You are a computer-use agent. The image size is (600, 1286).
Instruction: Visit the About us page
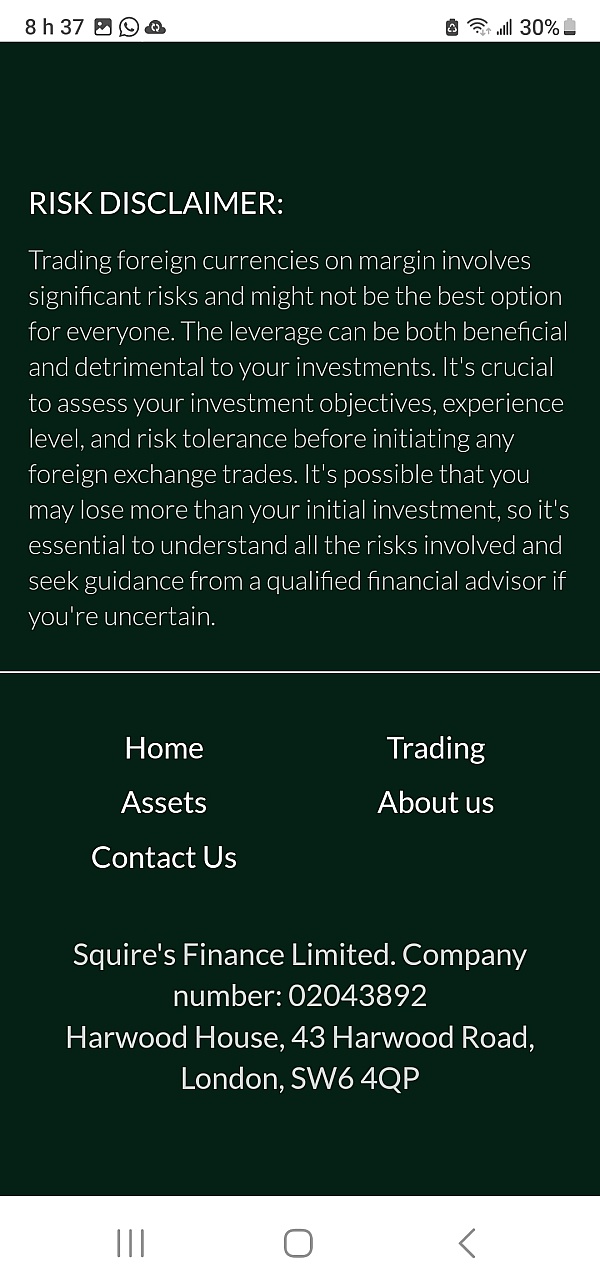click(x=435, y=802)
